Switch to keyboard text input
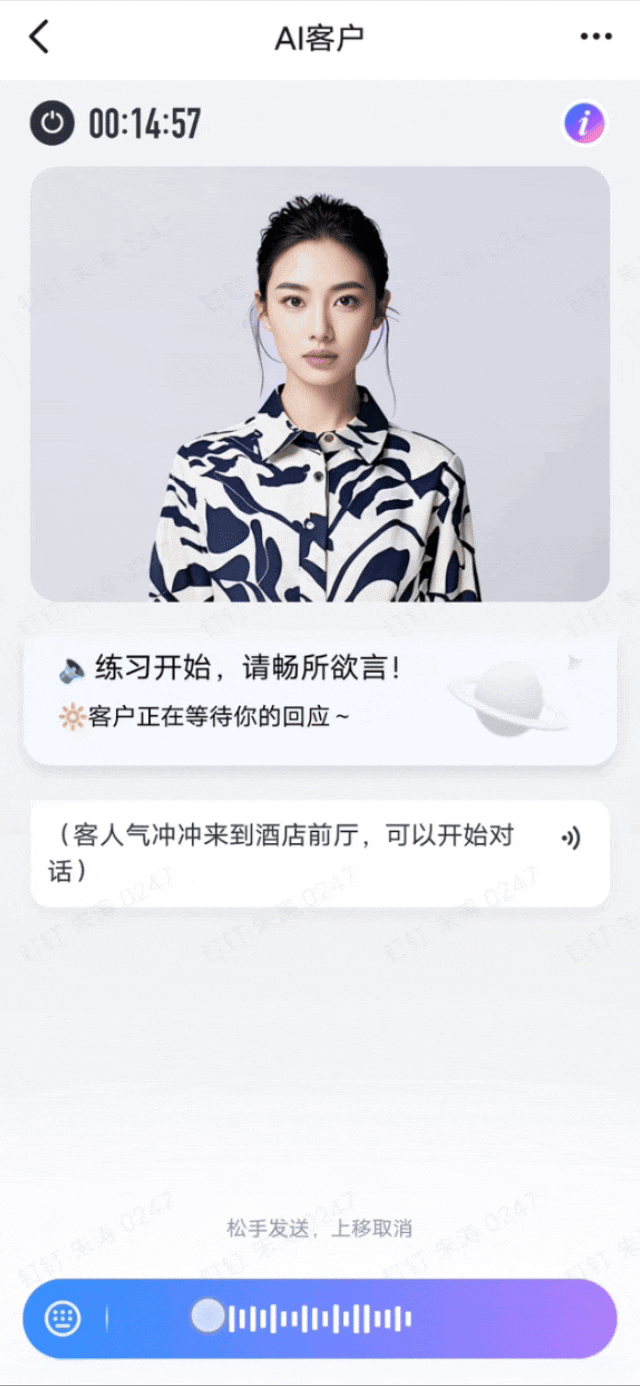Screen dimensions: 640x1386 pos(63,1318)
